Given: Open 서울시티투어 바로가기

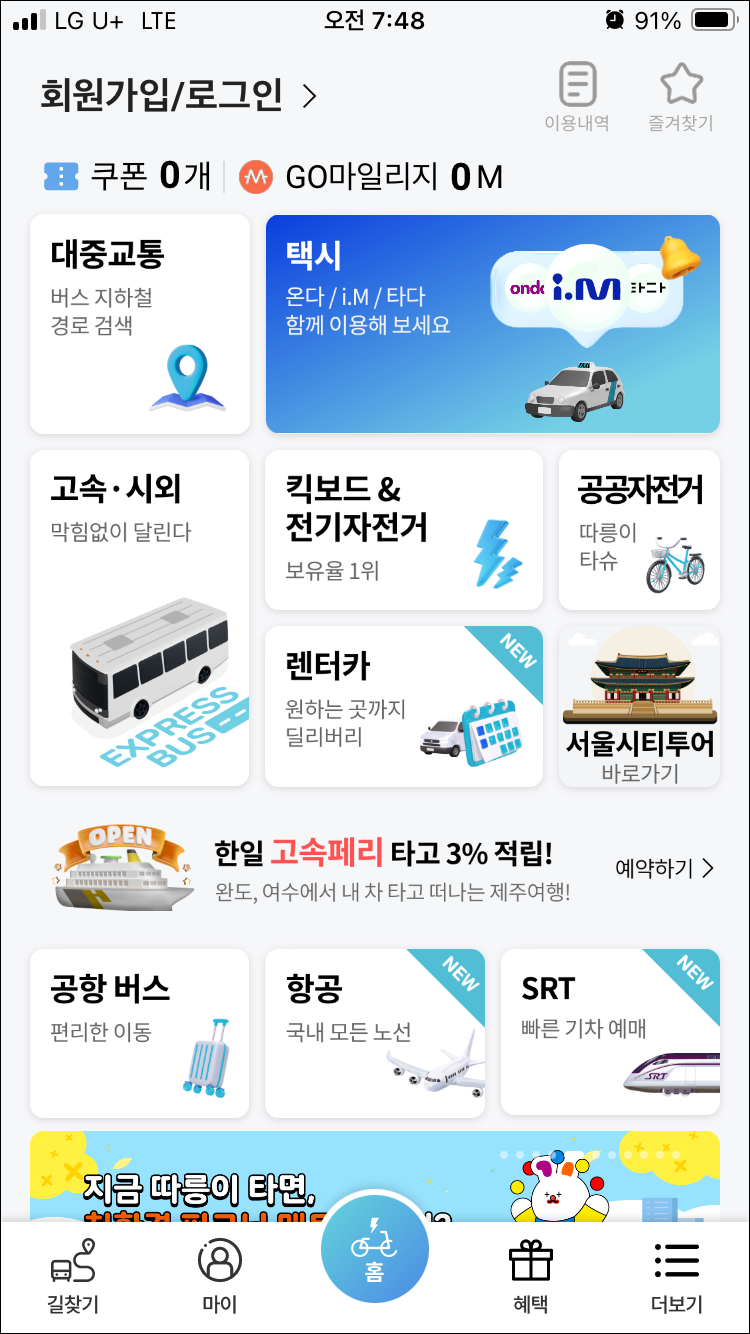Looking at the screenshot, I should (640, 705).
